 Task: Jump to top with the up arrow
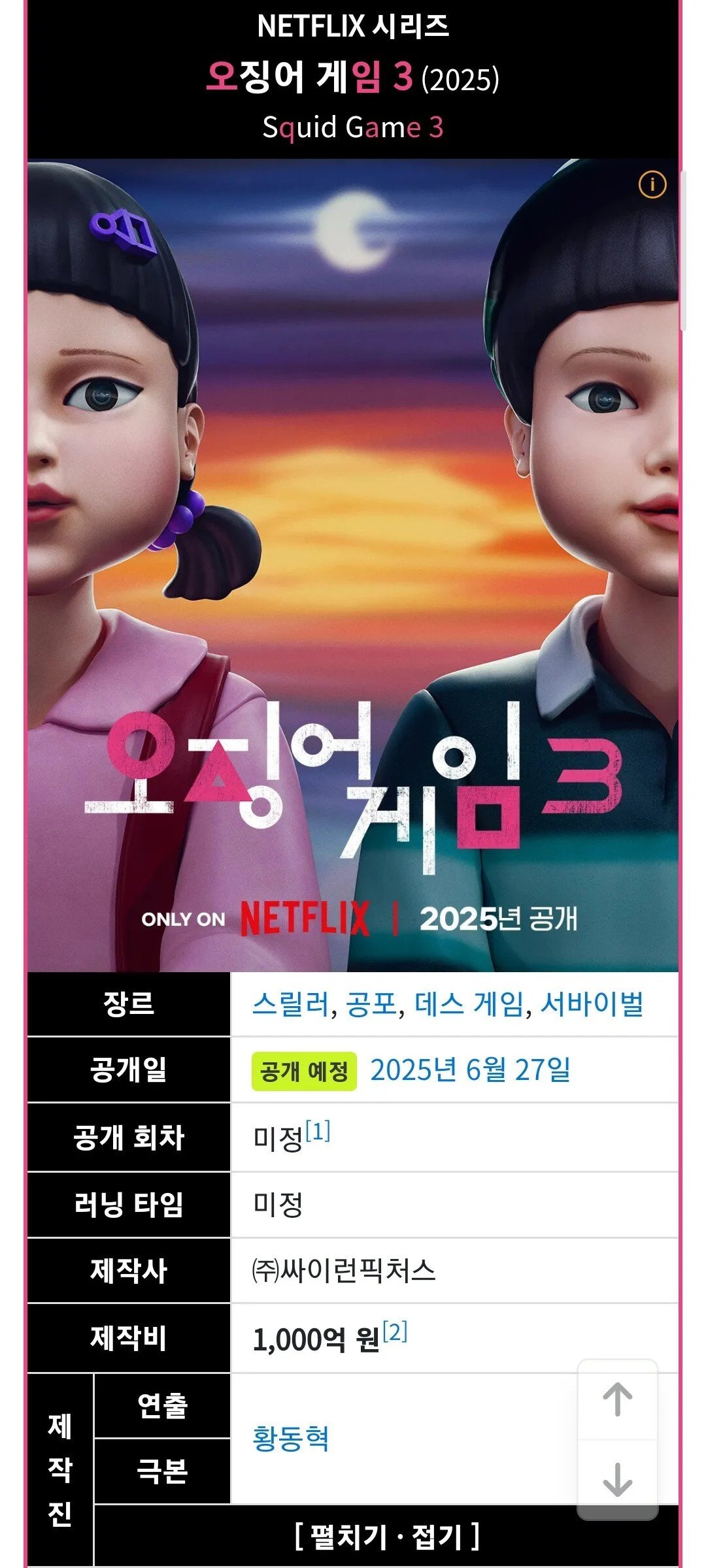[617, 1400]
